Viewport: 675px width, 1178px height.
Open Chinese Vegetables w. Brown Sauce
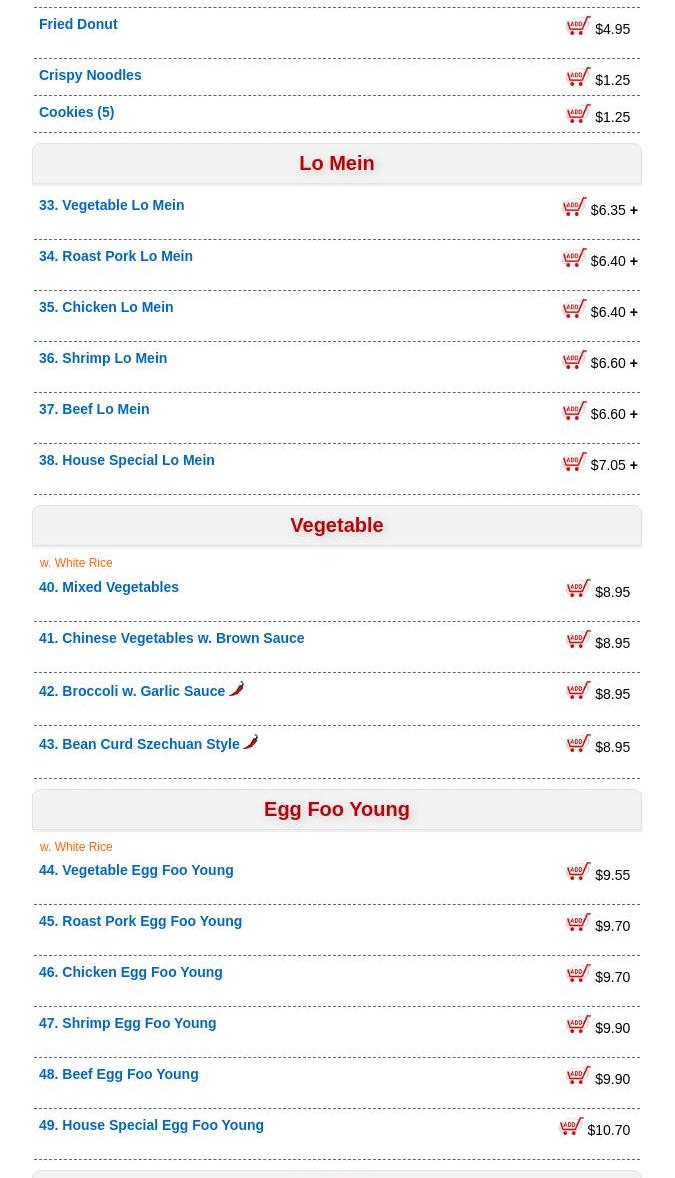pyautogui.click(x=182, y=638)
